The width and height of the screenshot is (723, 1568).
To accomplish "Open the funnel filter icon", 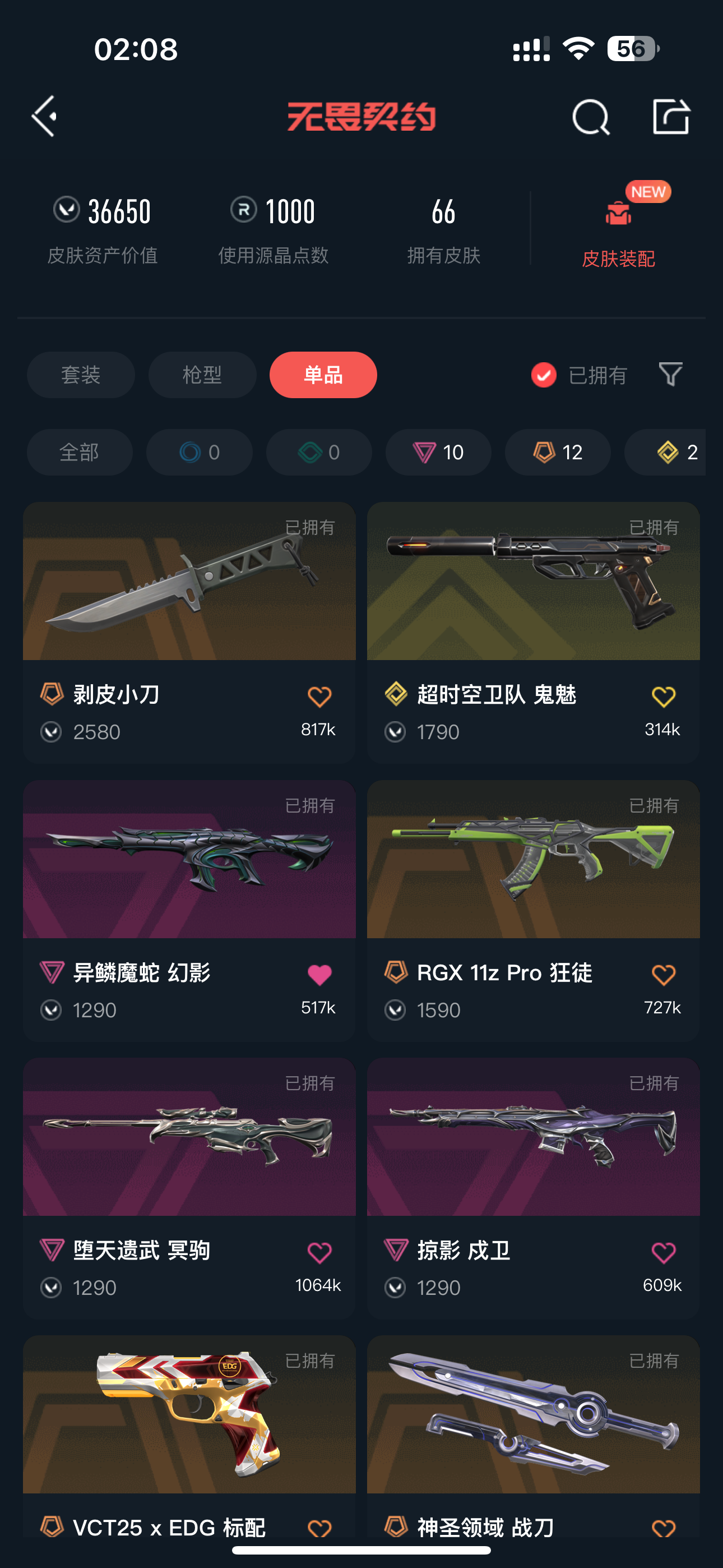I will coord(671,375).
